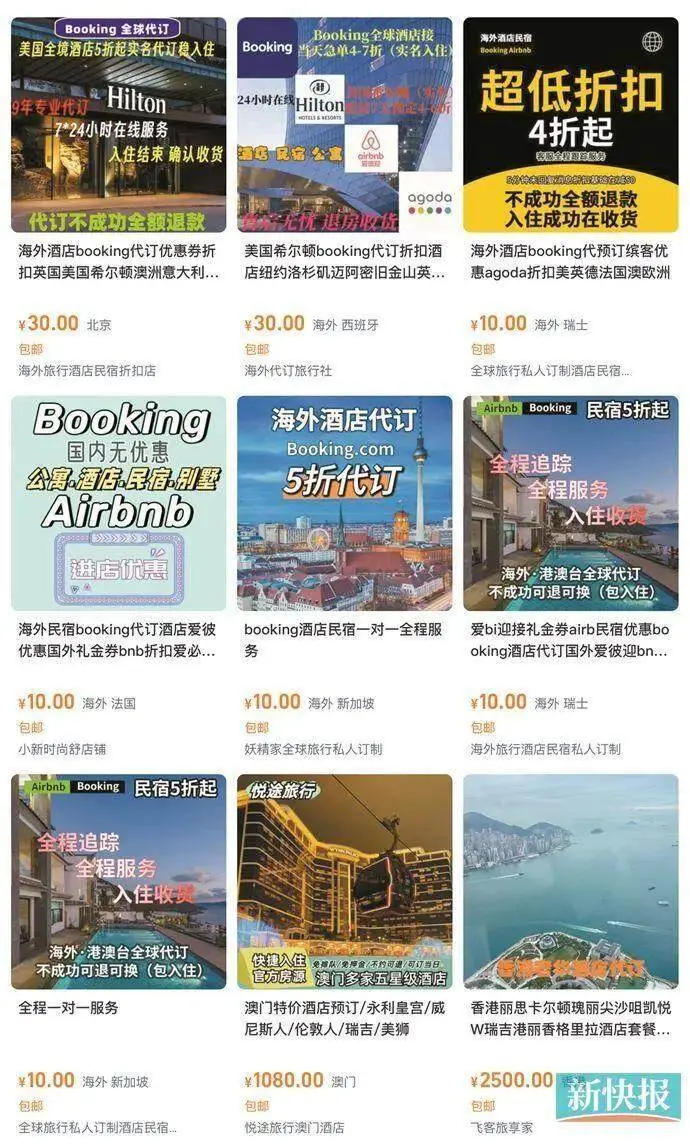Tap the booking酒店民宿一对一全程服务 card
690x1147 pixels.
[344, 503]
